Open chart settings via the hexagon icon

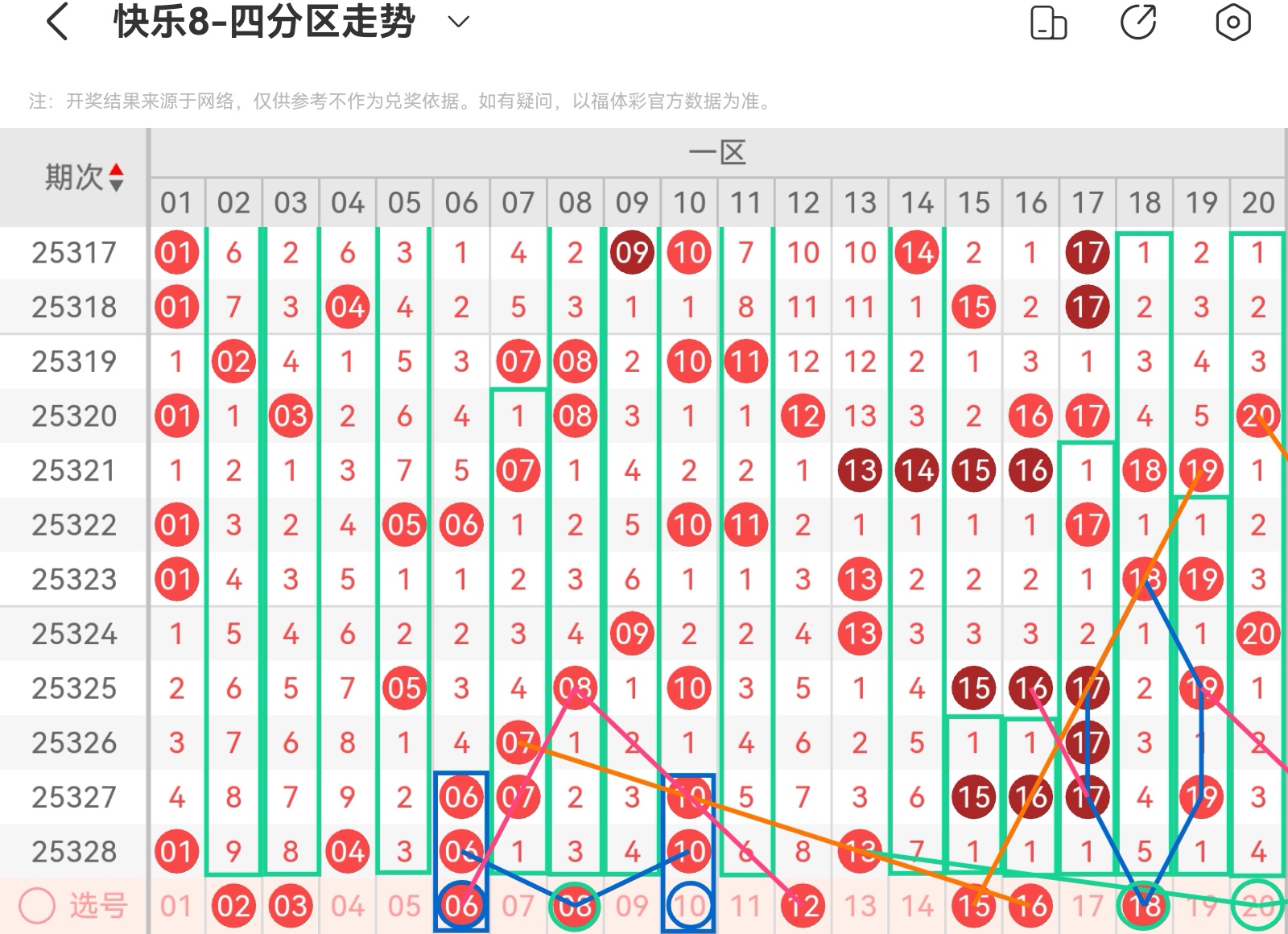pos(1232,22)
